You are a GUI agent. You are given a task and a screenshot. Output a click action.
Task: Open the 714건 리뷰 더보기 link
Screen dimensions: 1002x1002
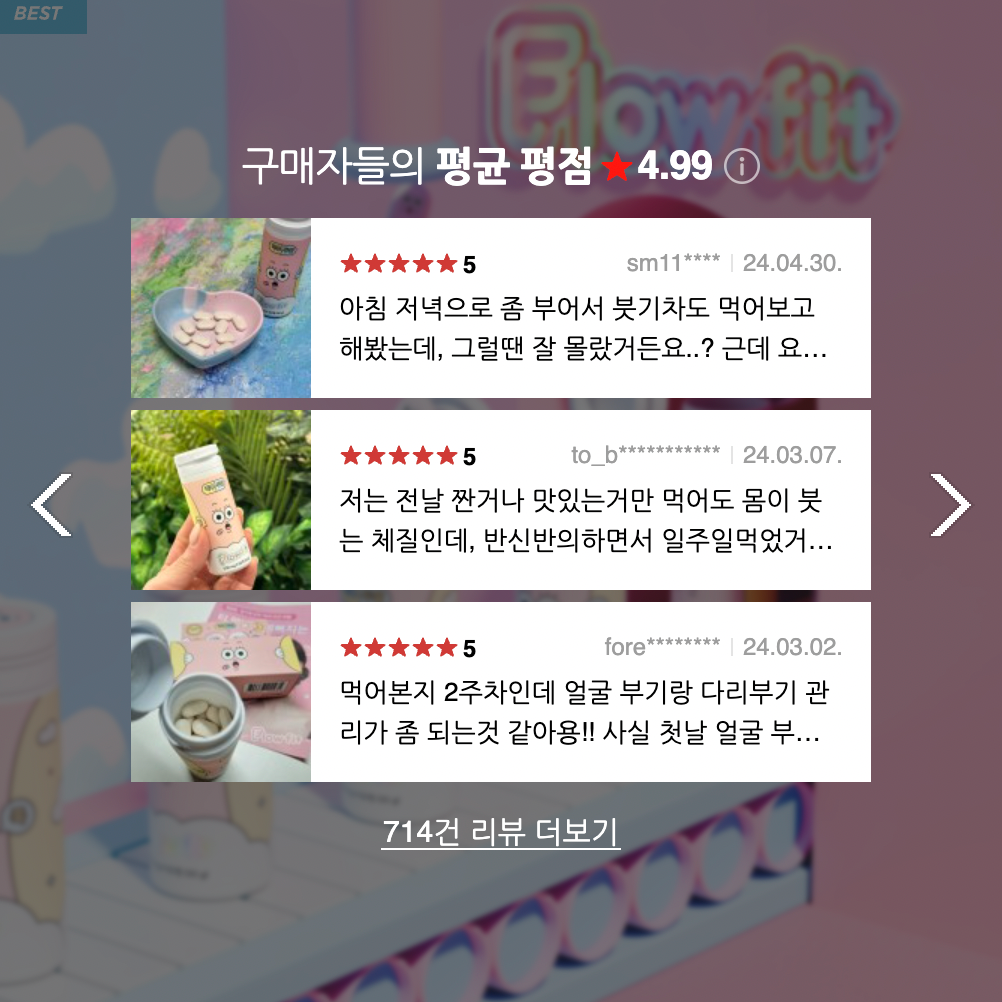click(x=500, y=832)
